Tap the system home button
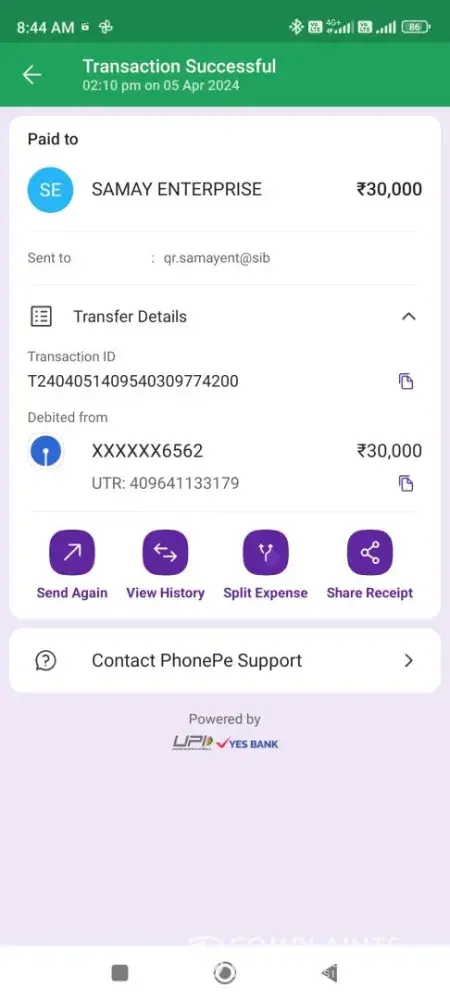This screenshot has width=450, height=1000. coord(224,973)
